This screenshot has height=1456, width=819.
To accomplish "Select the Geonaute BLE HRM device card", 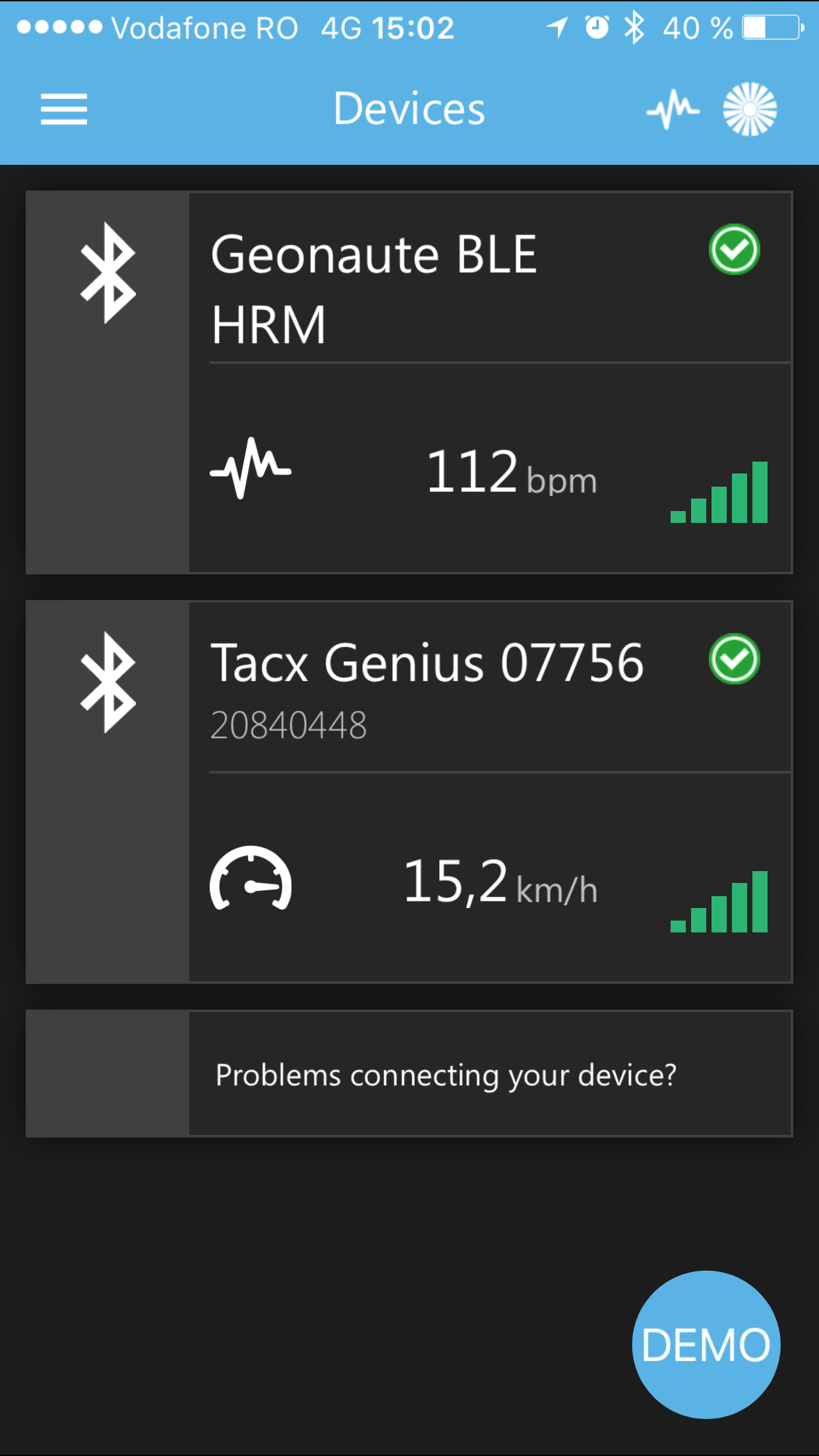I will pos(409,382).
